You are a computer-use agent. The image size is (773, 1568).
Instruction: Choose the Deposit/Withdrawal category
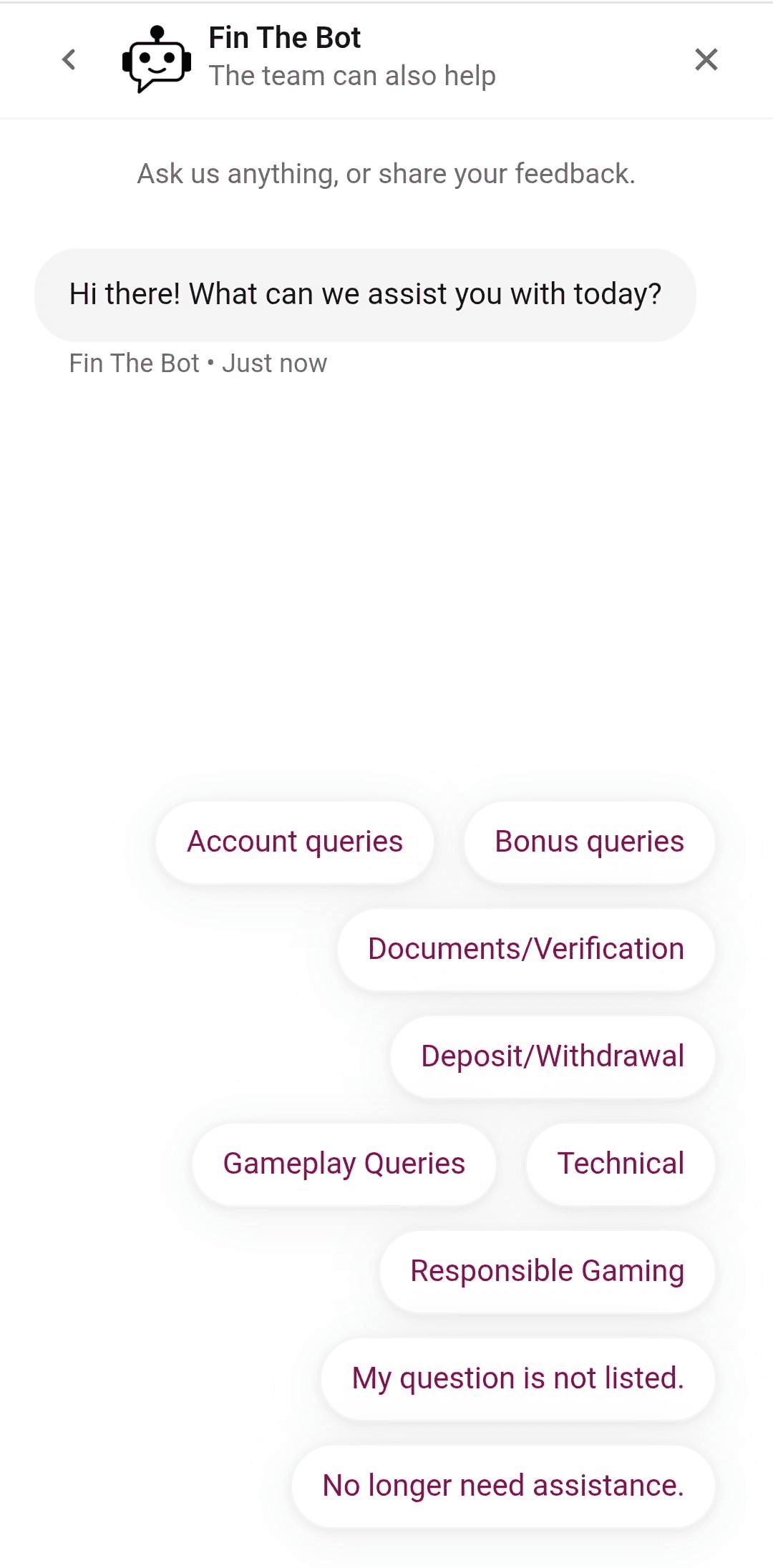[x=552, y=1056]
